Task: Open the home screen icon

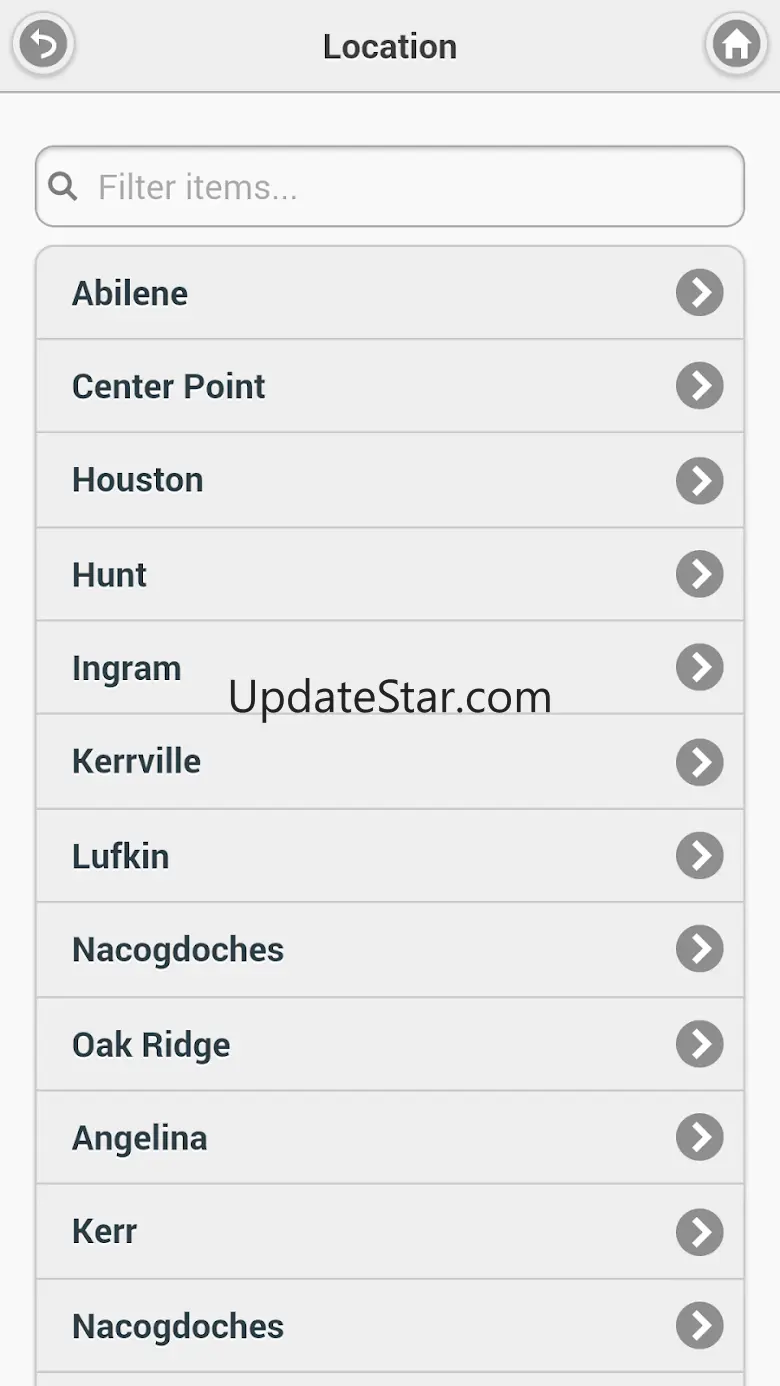Action: pyautogui.click(x=736, y=45)
